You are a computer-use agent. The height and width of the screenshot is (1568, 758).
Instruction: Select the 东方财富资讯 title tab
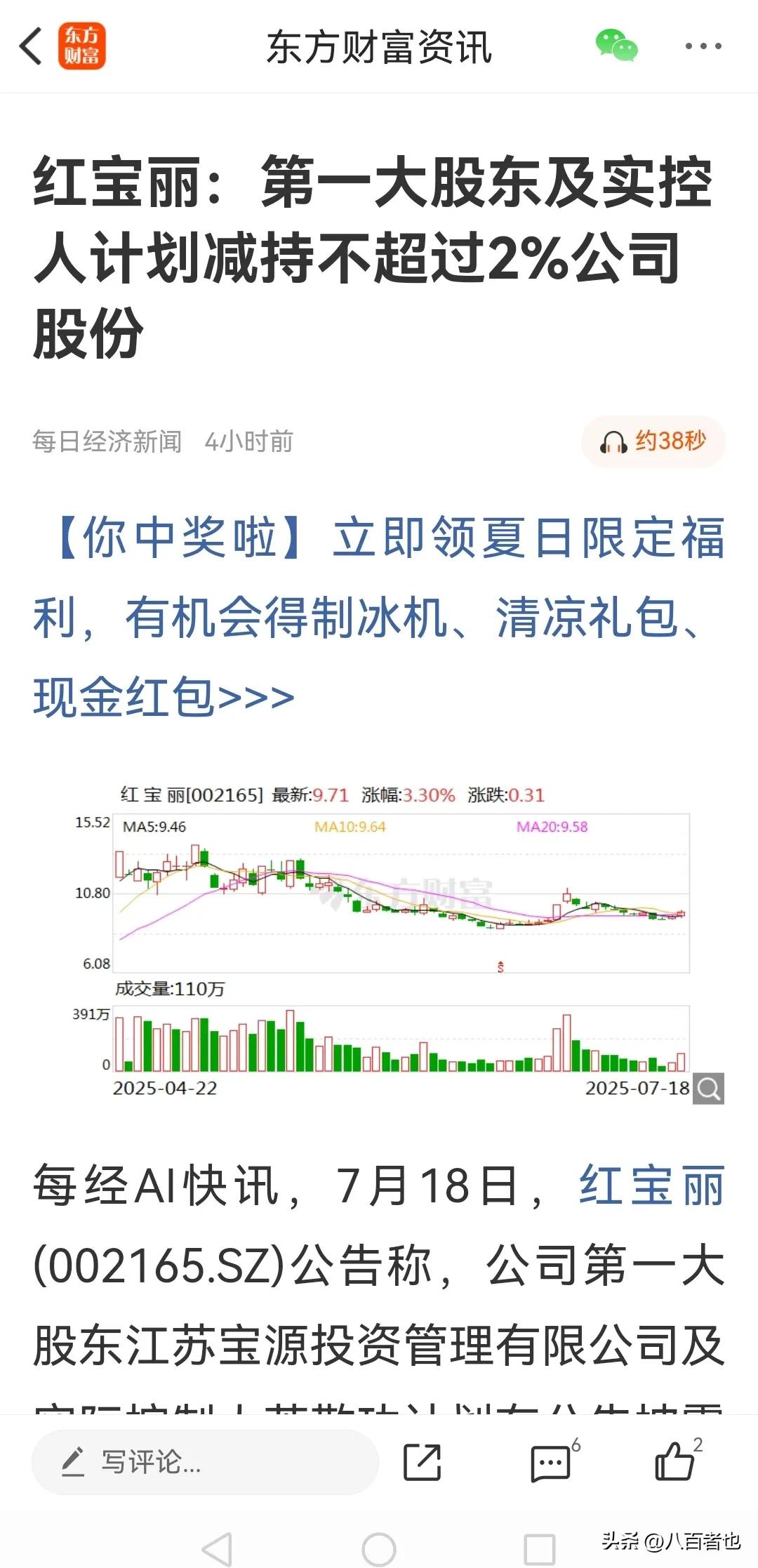383,44
